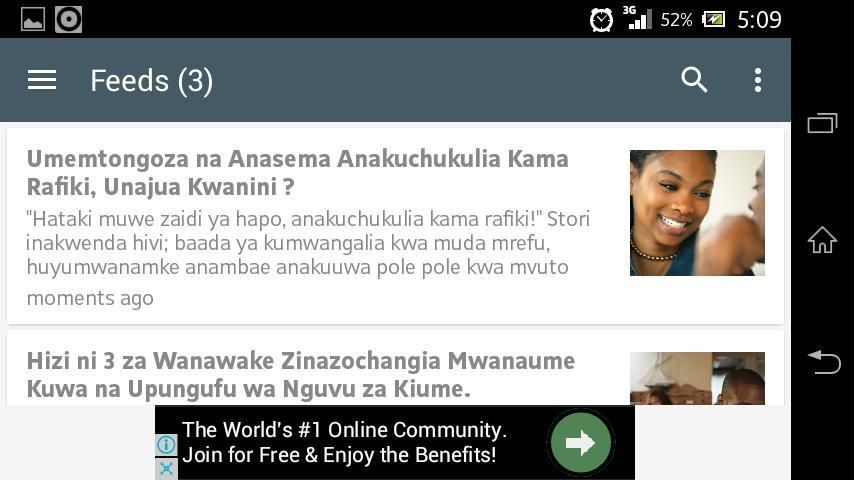Open the ad info icon

166,445
